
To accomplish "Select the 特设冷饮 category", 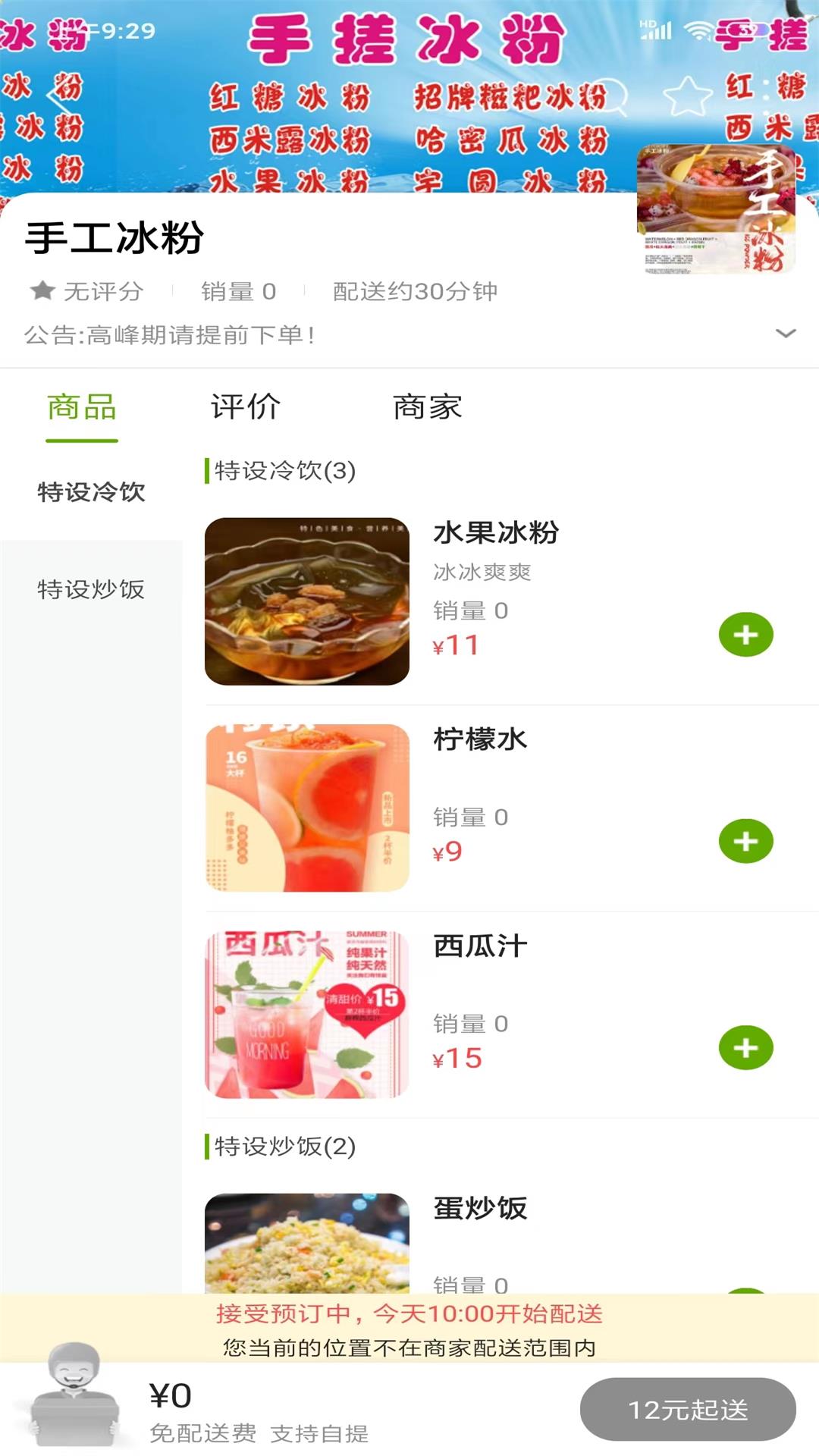I will pos(91,490).
